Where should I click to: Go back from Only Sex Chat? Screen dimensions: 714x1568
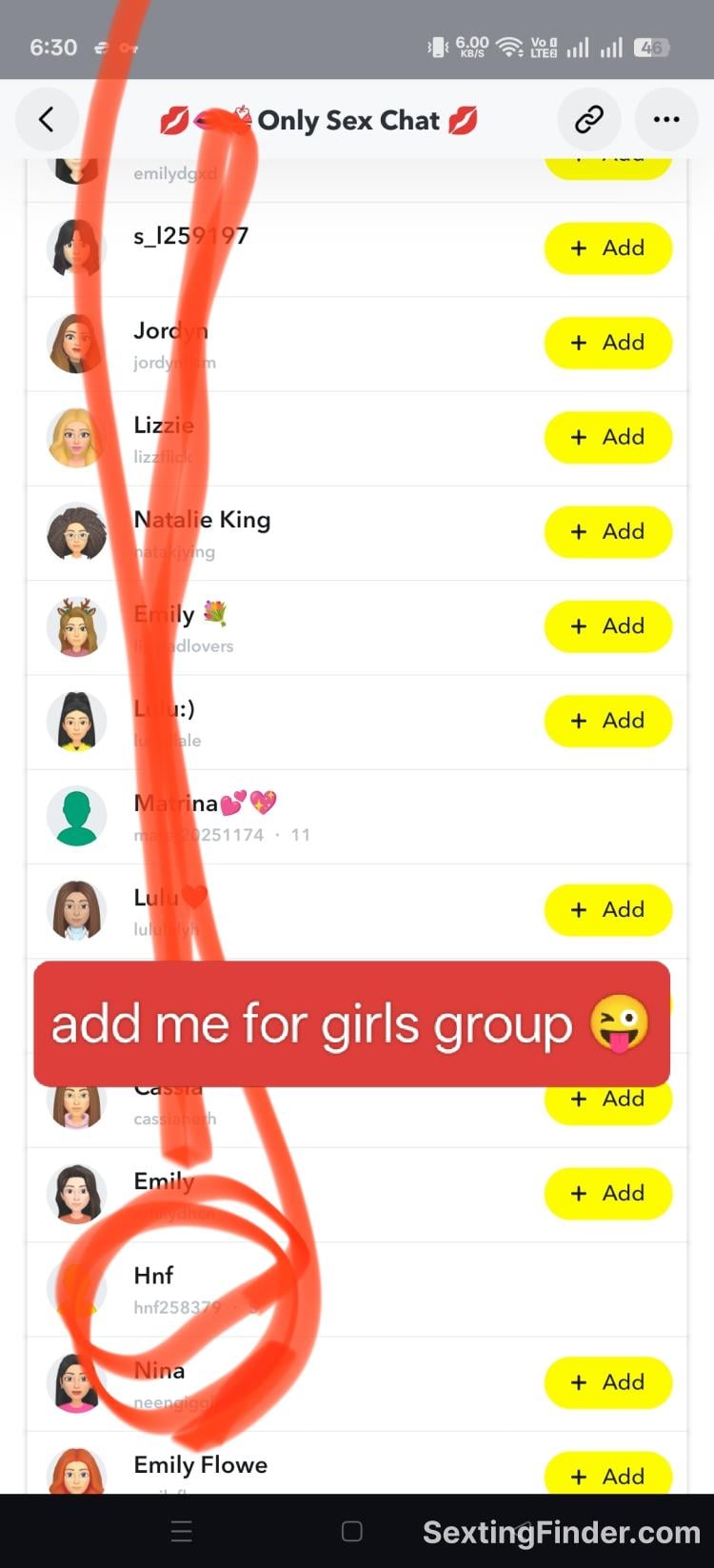click(x=47, y=119)
